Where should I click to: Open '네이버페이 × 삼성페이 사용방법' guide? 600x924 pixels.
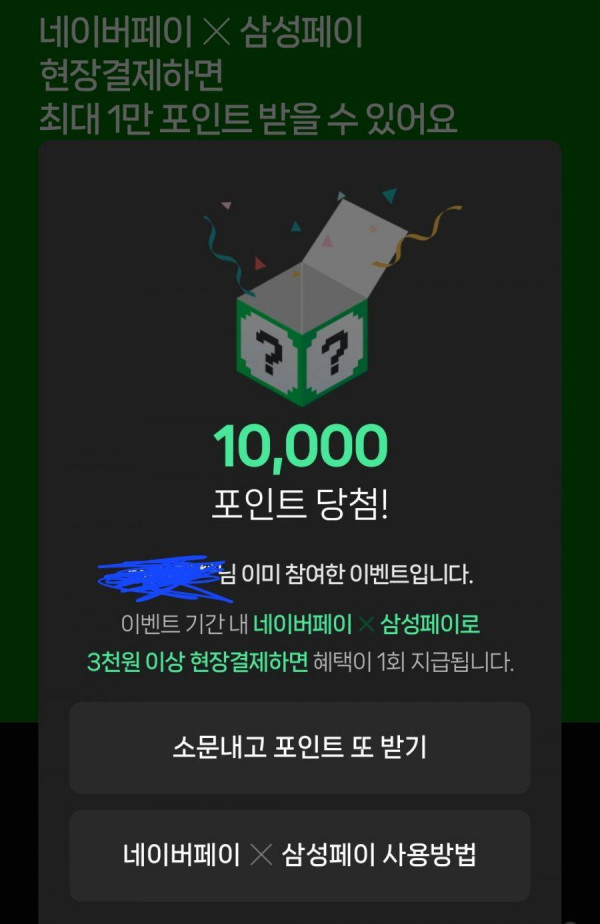pos(299,856)
